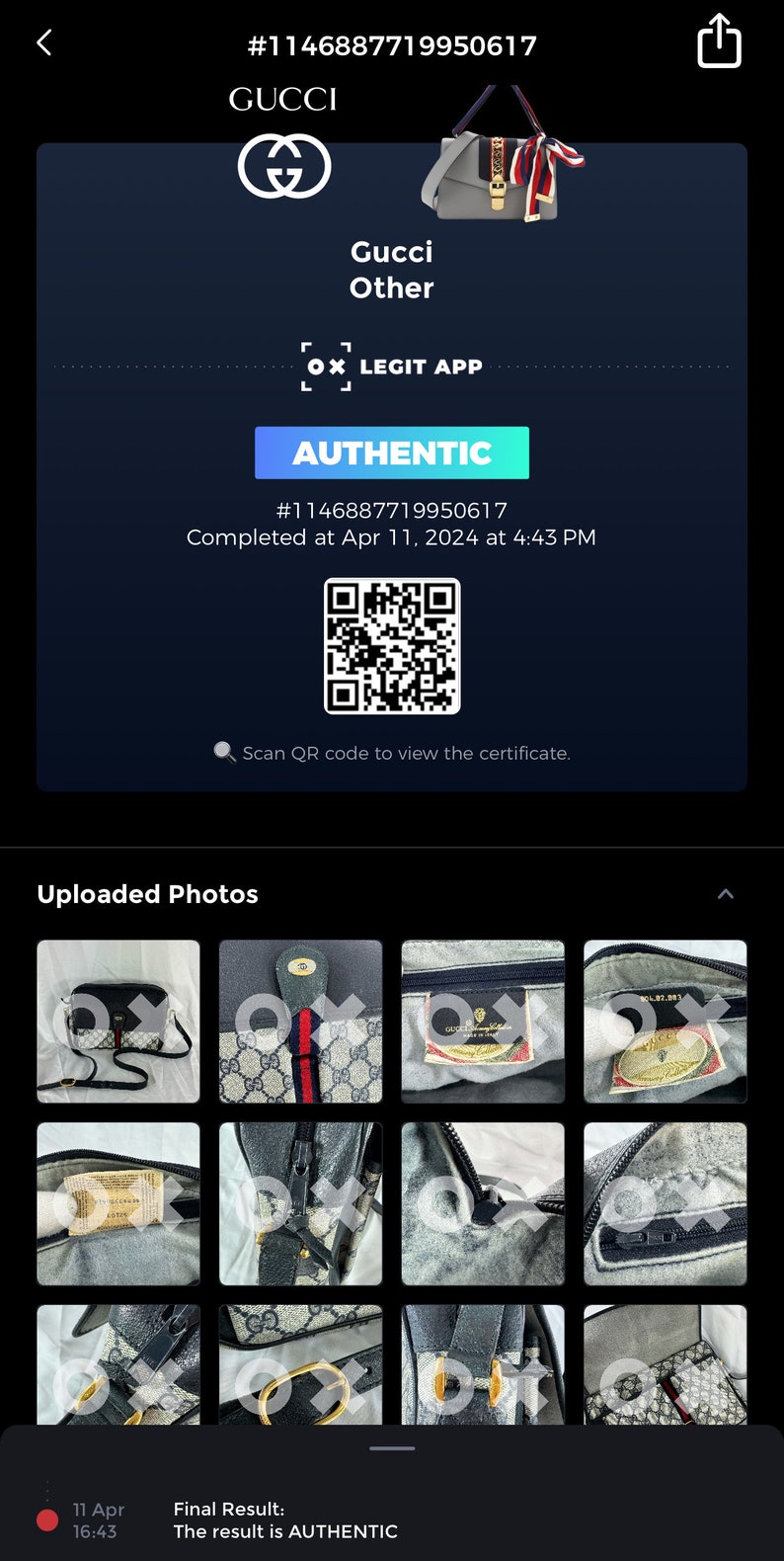Screen dimensions: 784x1561
Task: Collapse the Uploaded Photos section
Action: 726,894
